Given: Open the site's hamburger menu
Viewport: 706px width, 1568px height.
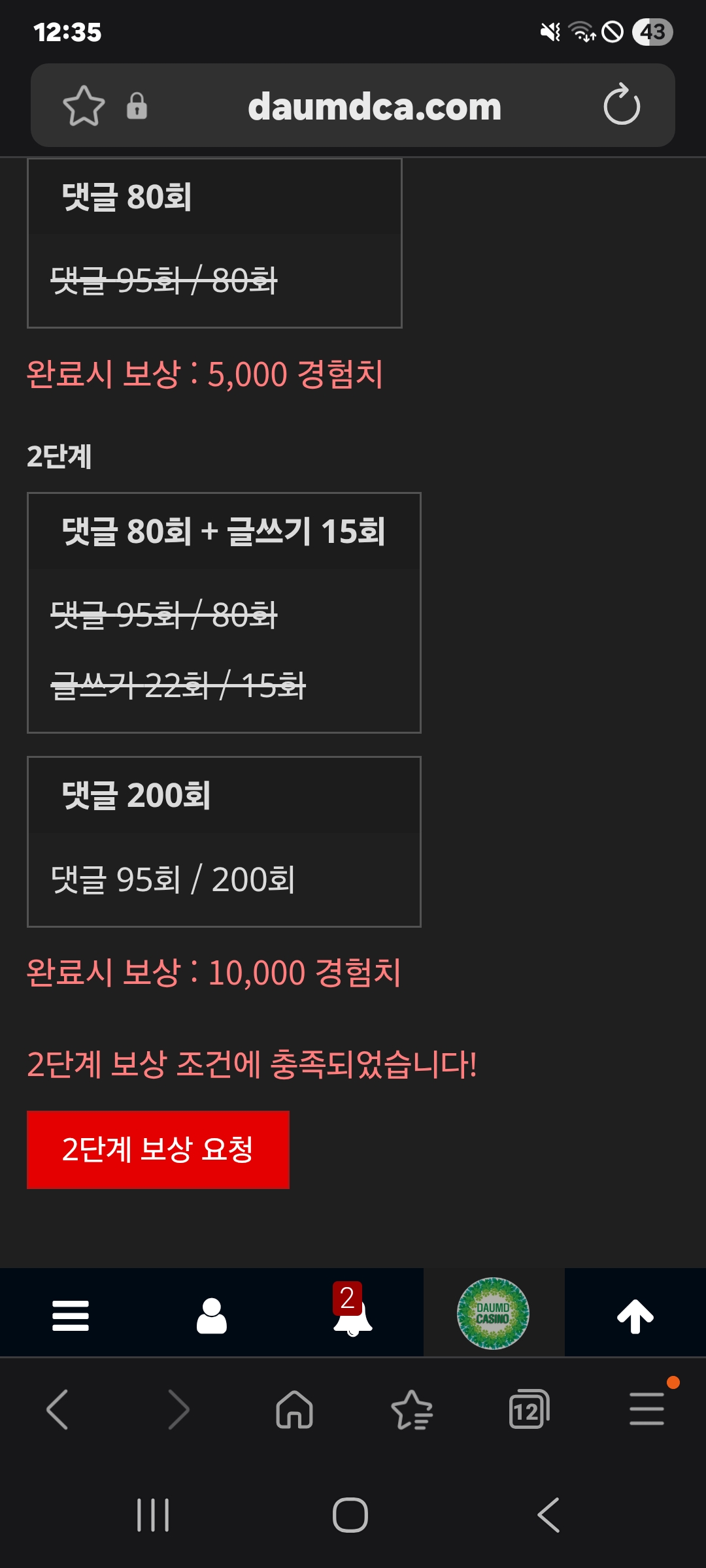Looking at the screenshot, I should click(71, 1315).
